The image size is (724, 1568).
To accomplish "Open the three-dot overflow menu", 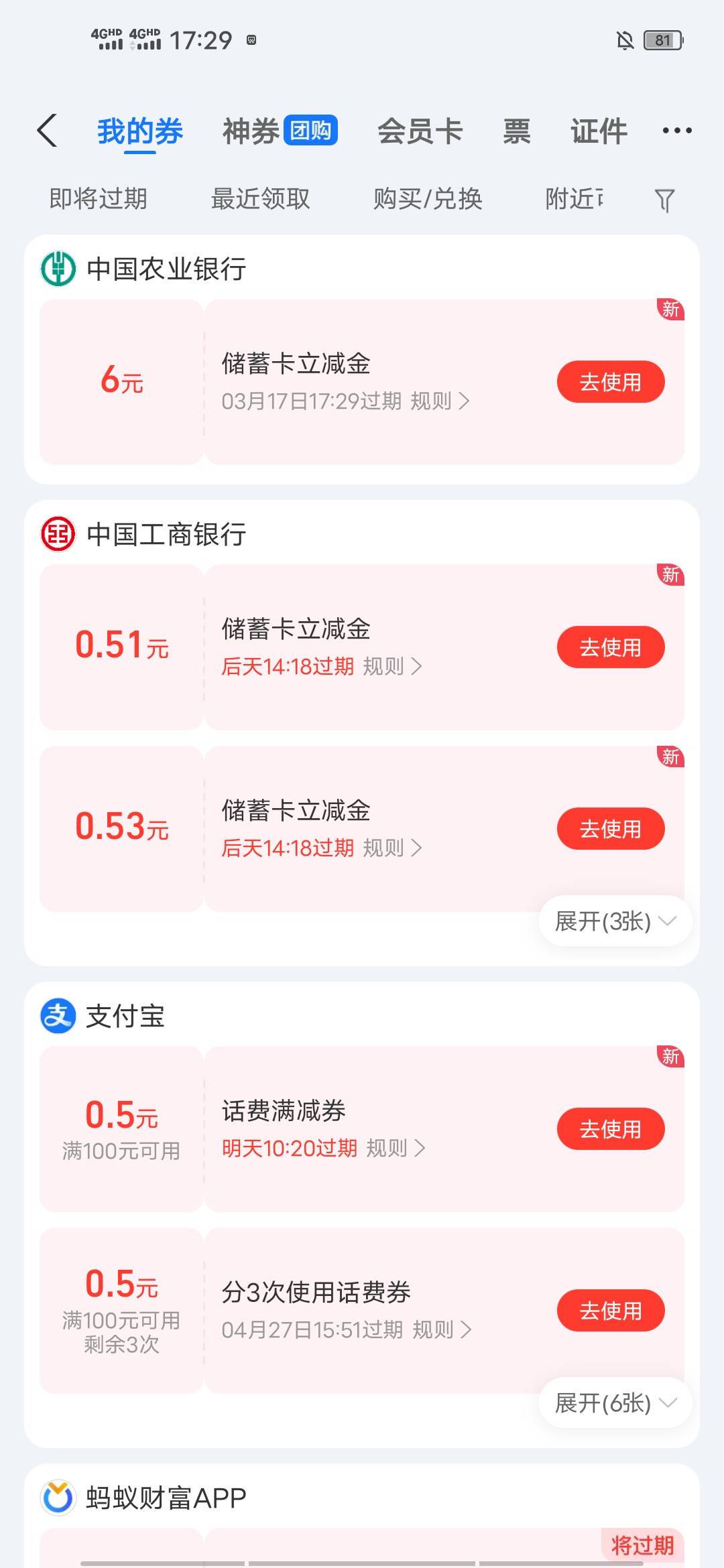I will (677, 131).
